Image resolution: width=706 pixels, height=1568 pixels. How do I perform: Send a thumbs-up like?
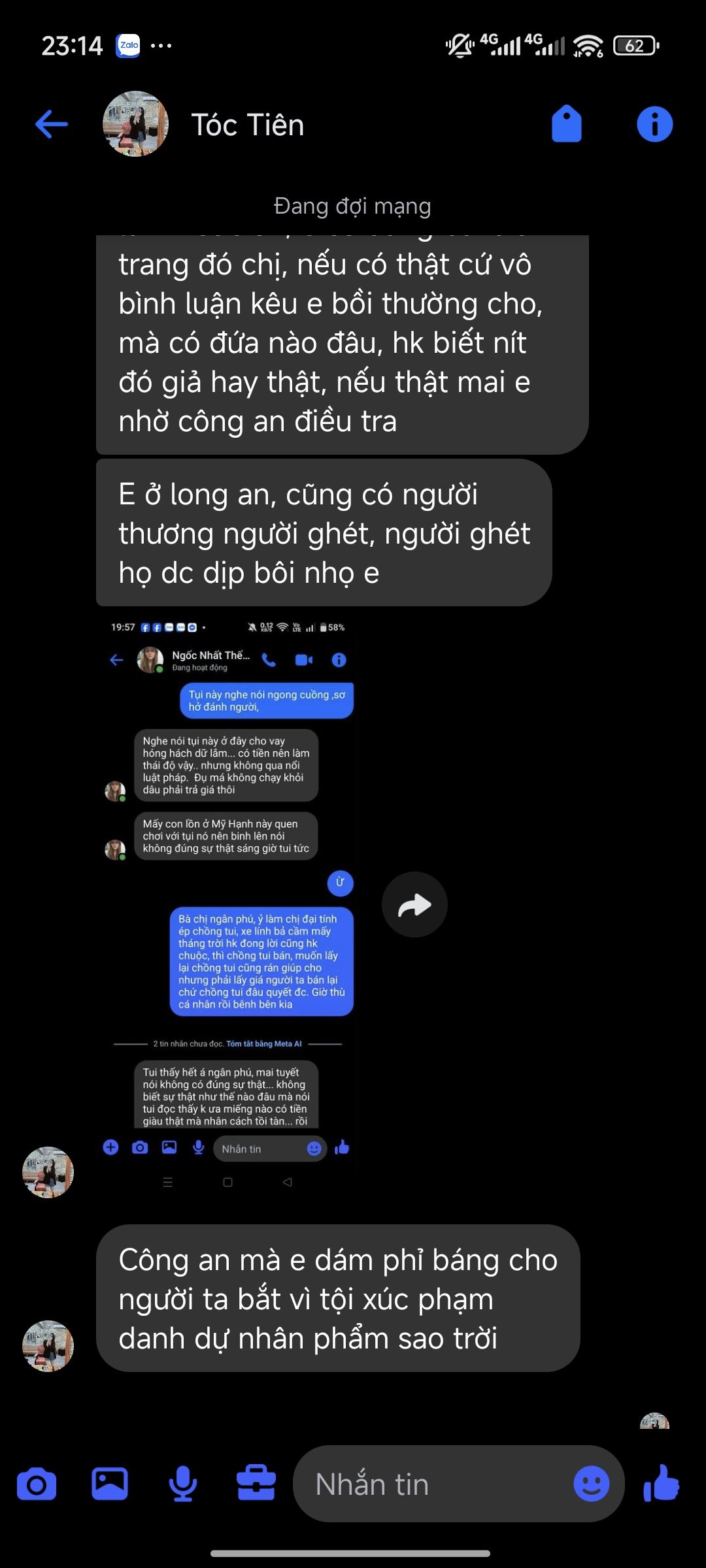[662, 1483]
